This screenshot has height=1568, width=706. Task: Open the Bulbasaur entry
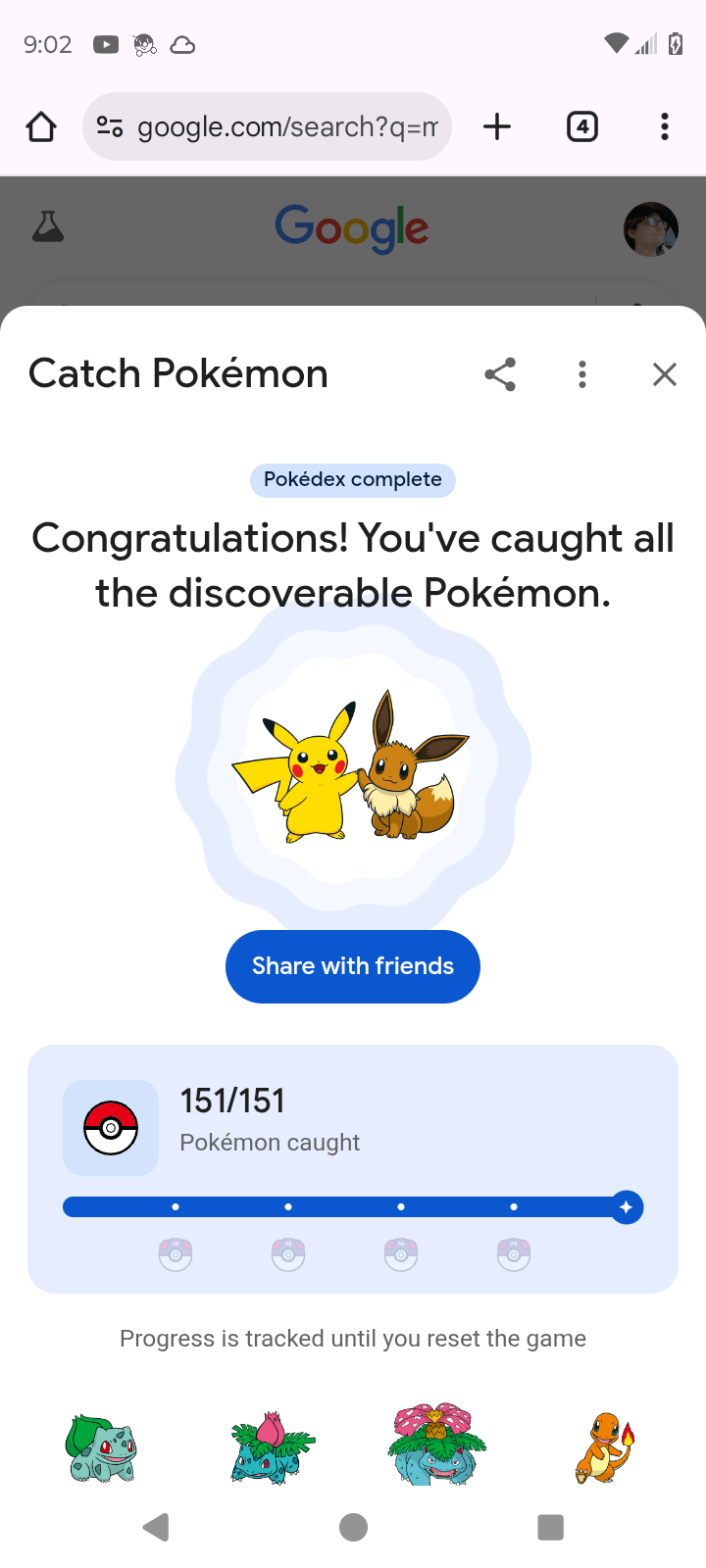[x=101, y=1448]
